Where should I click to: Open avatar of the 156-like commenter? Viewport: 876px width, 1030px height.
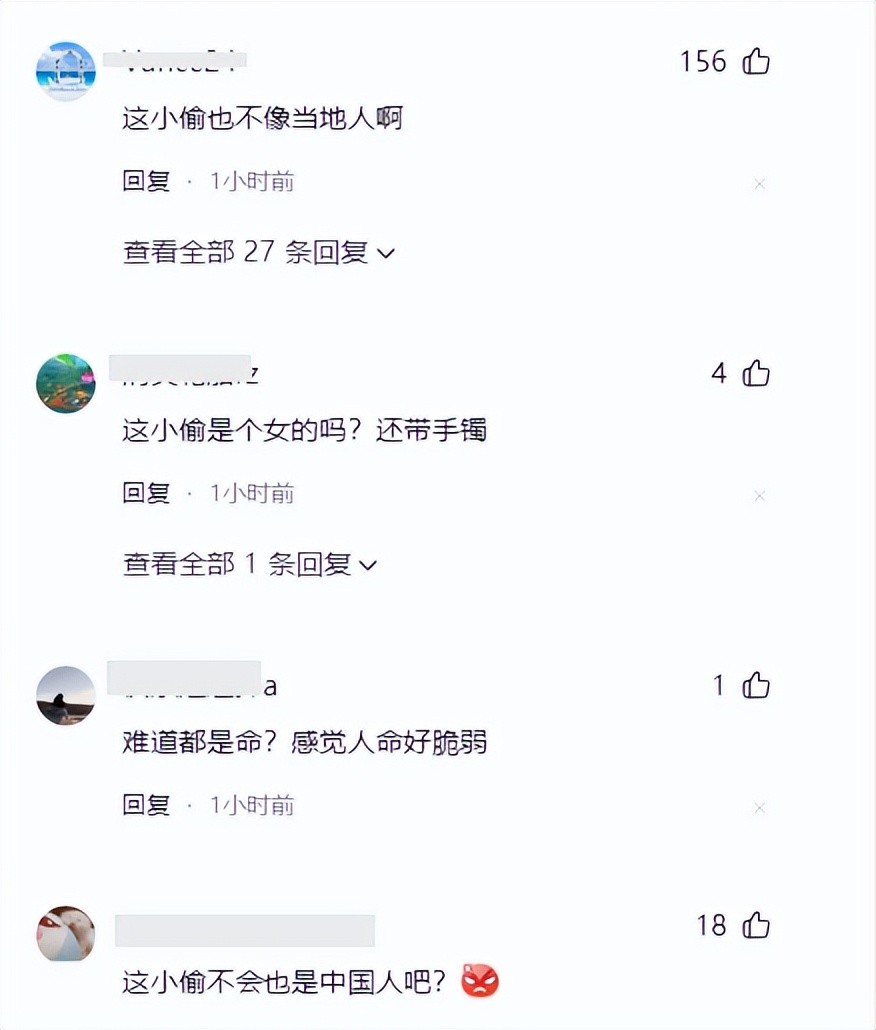pos(65,71)
